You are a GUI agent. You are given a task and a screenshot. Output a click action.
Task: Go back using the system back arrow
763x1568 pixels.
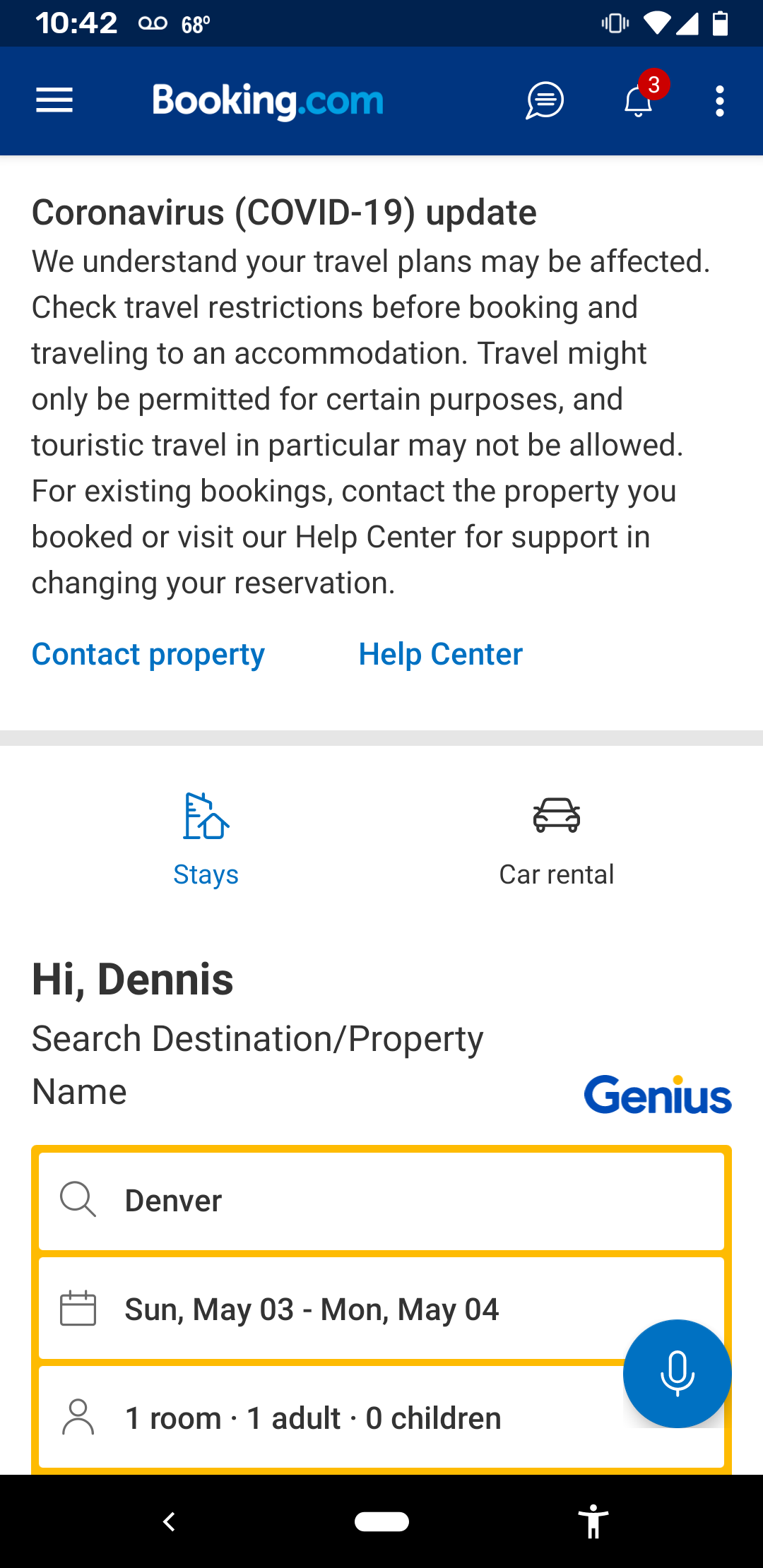(x=169, y=1521)
